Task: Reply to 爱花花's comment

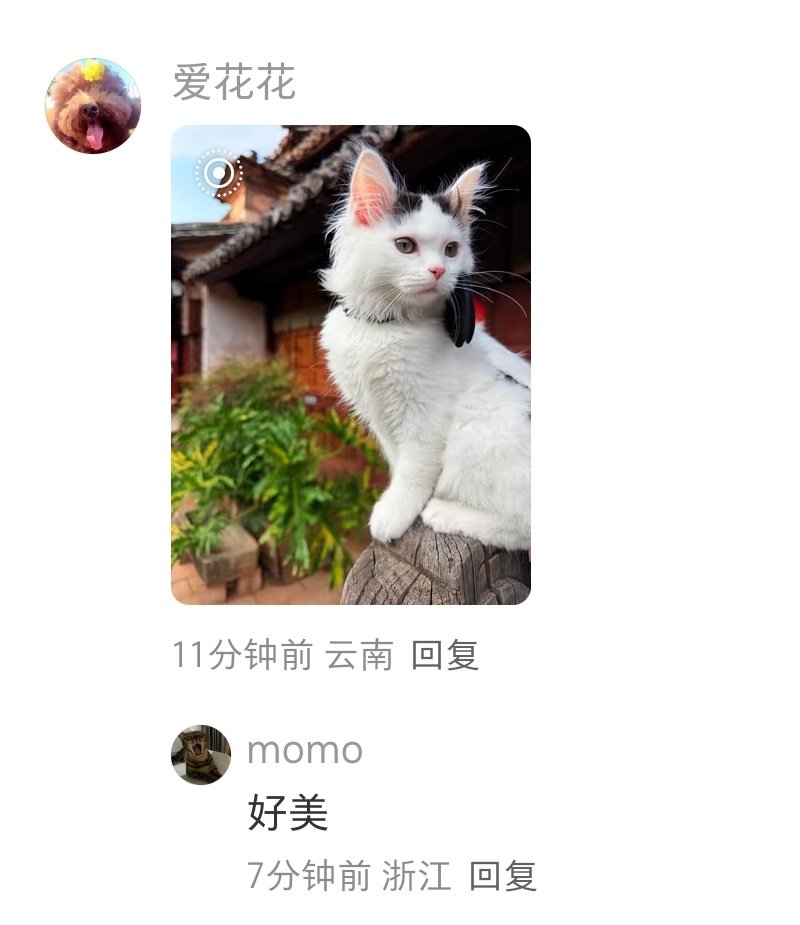Action: (445, 655)
